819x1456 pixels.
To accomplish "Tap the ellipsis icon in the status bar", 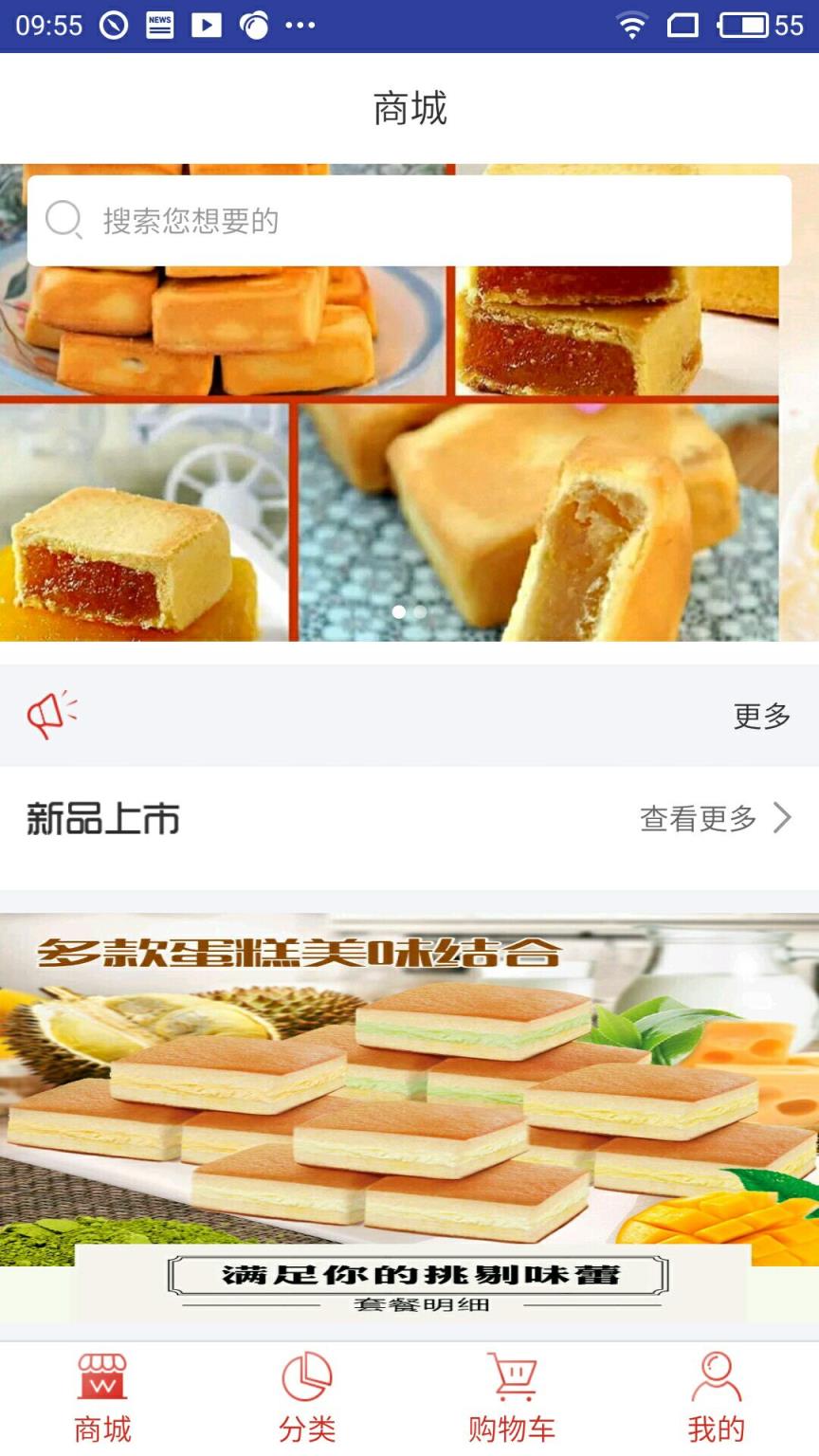I will [x=298, y=25].
